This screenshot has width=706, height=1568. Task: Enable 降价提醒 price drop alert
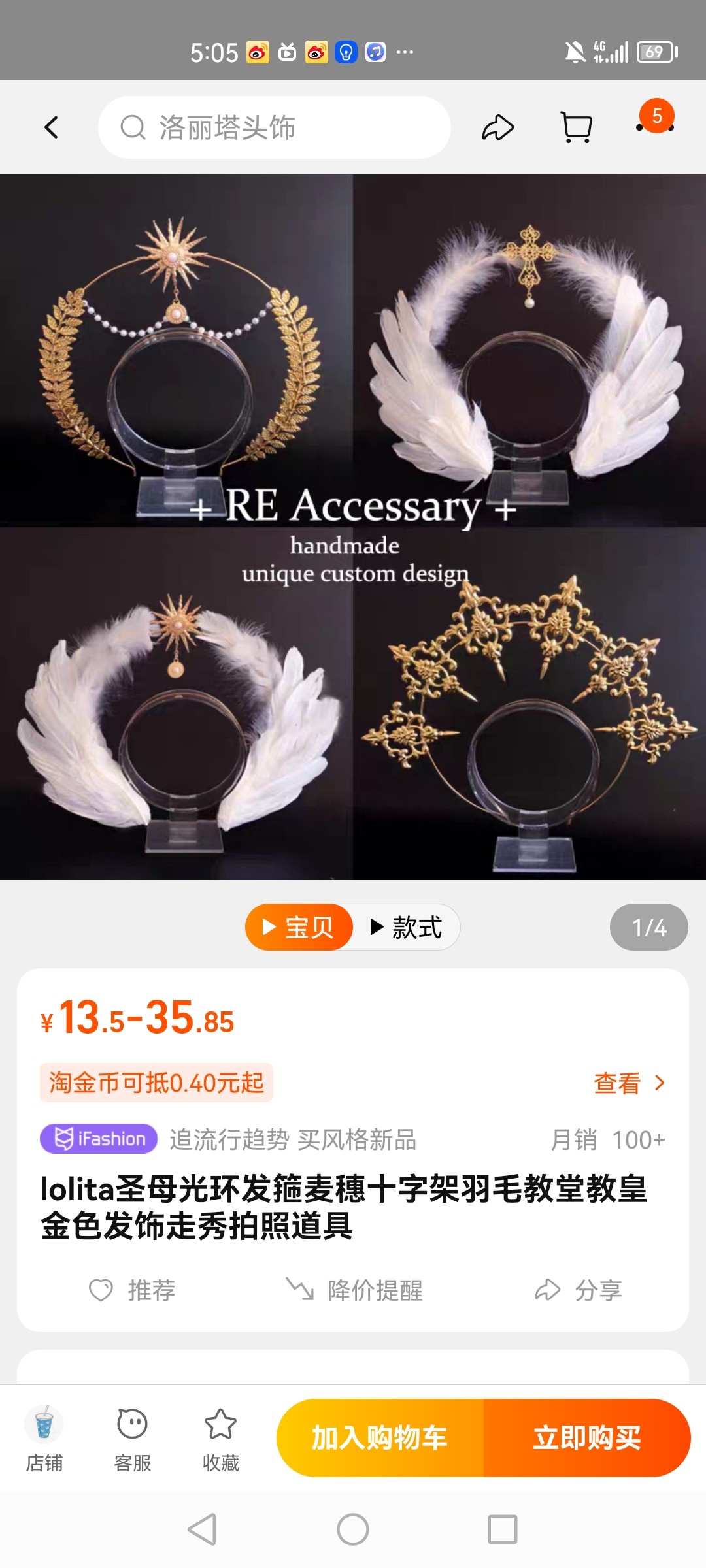pos(356,1290)
